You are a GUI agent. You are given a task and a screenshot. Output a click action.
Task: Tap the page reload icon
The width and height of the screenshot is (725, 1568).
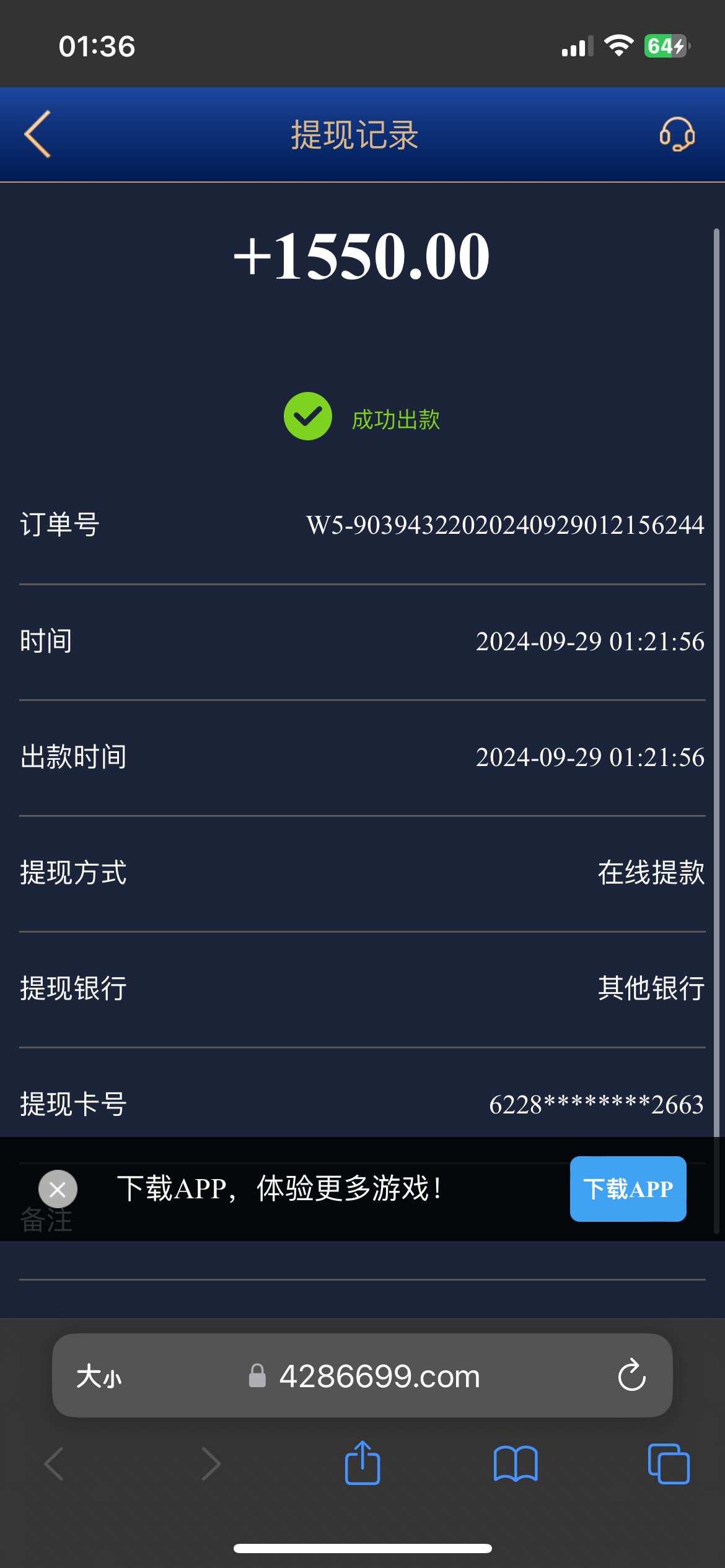click(x=631, y=1376)
